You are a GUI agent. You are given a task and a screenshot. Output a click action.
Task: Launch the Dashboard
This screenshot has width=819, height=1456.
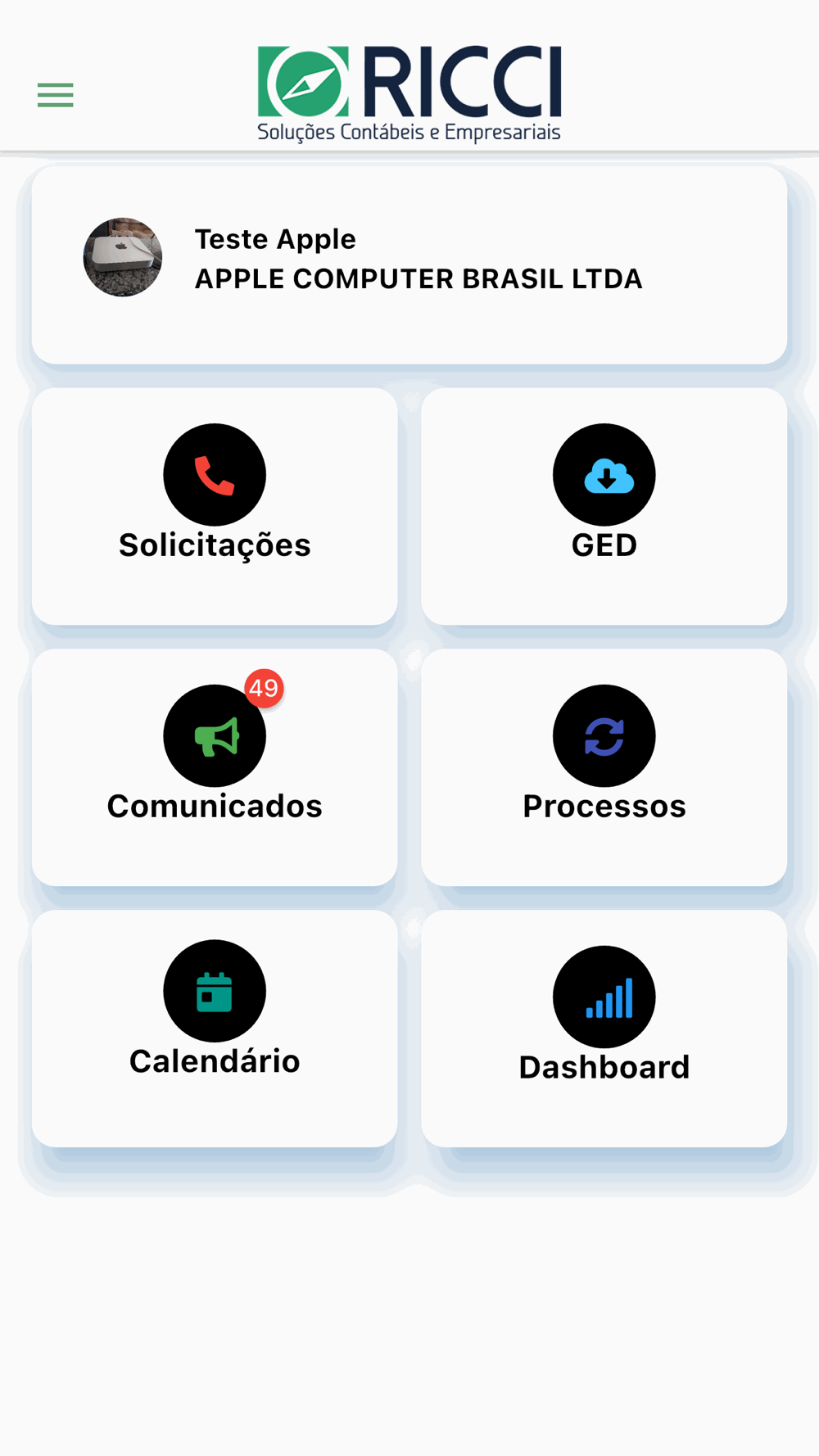point(604,1027)
